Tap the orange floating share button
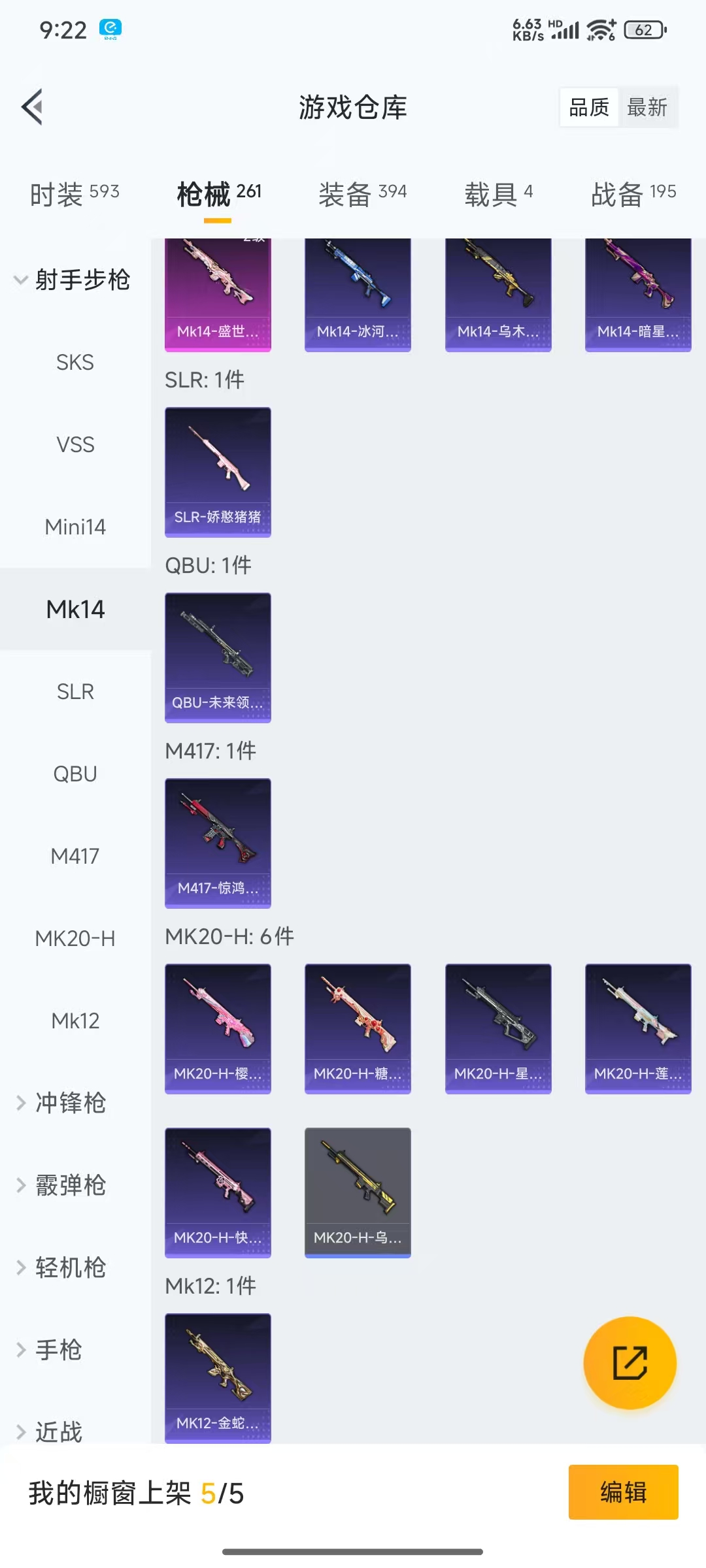 [x=630, y=1363]
